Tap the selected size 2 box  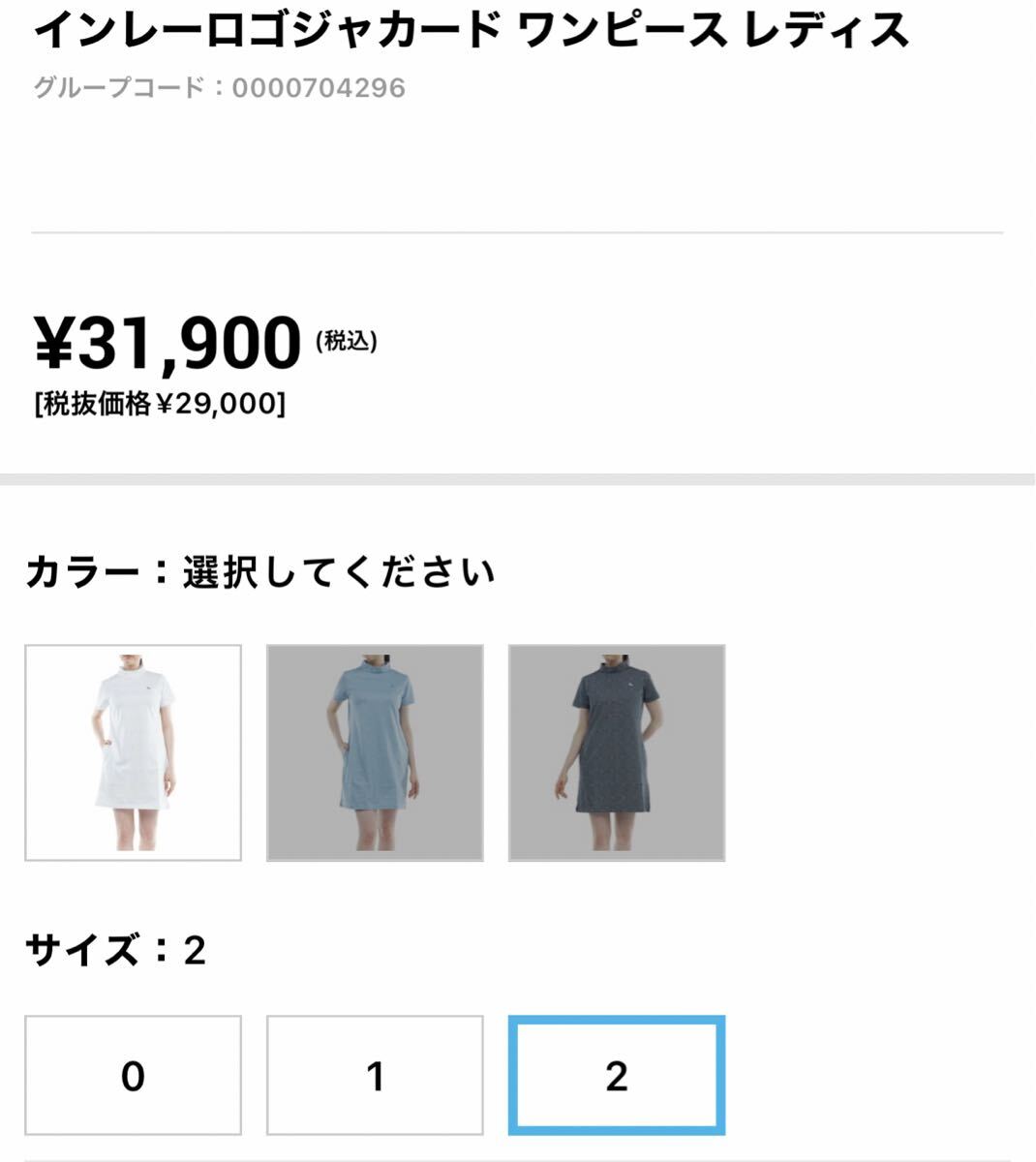coord(617,1075)
